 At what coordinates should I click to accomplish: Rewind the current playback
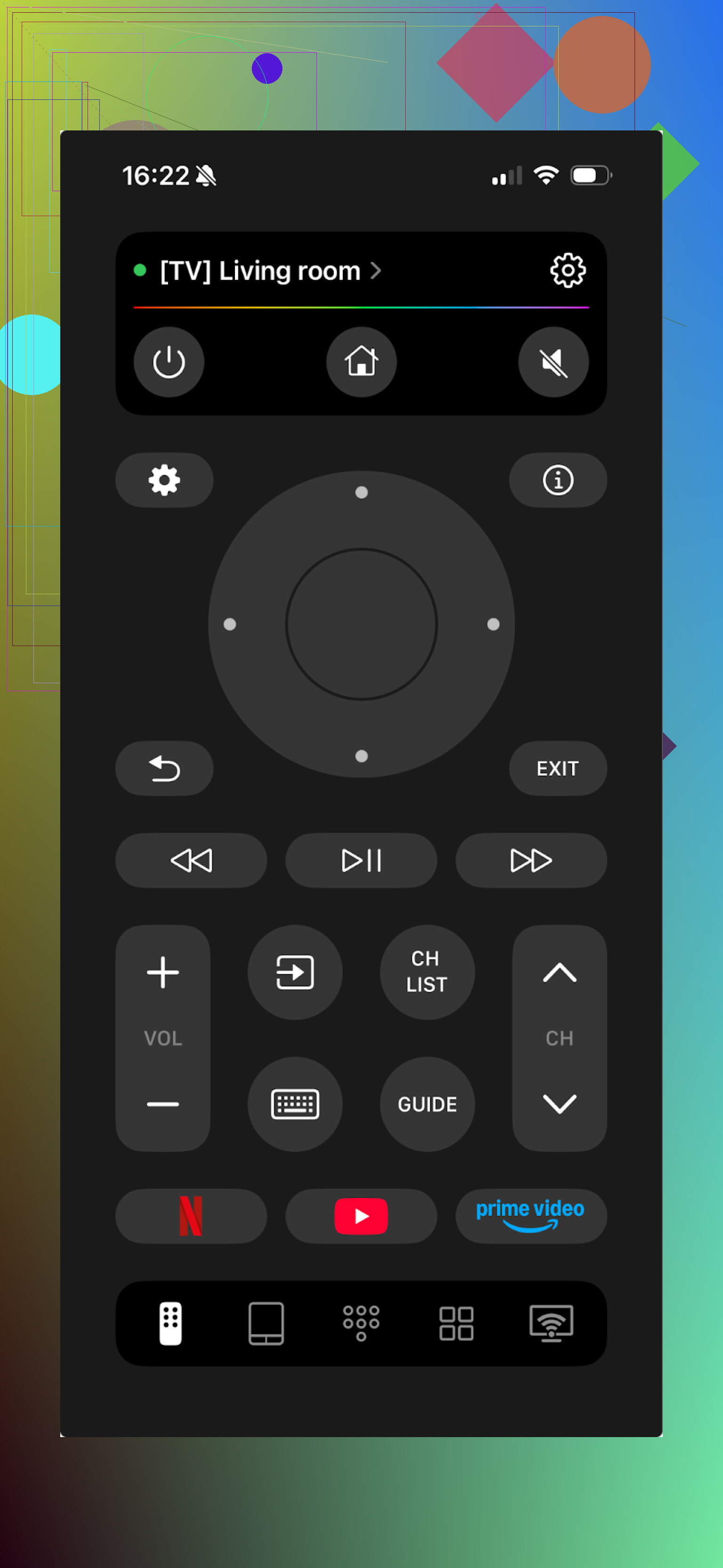click(x=191, y=860)
